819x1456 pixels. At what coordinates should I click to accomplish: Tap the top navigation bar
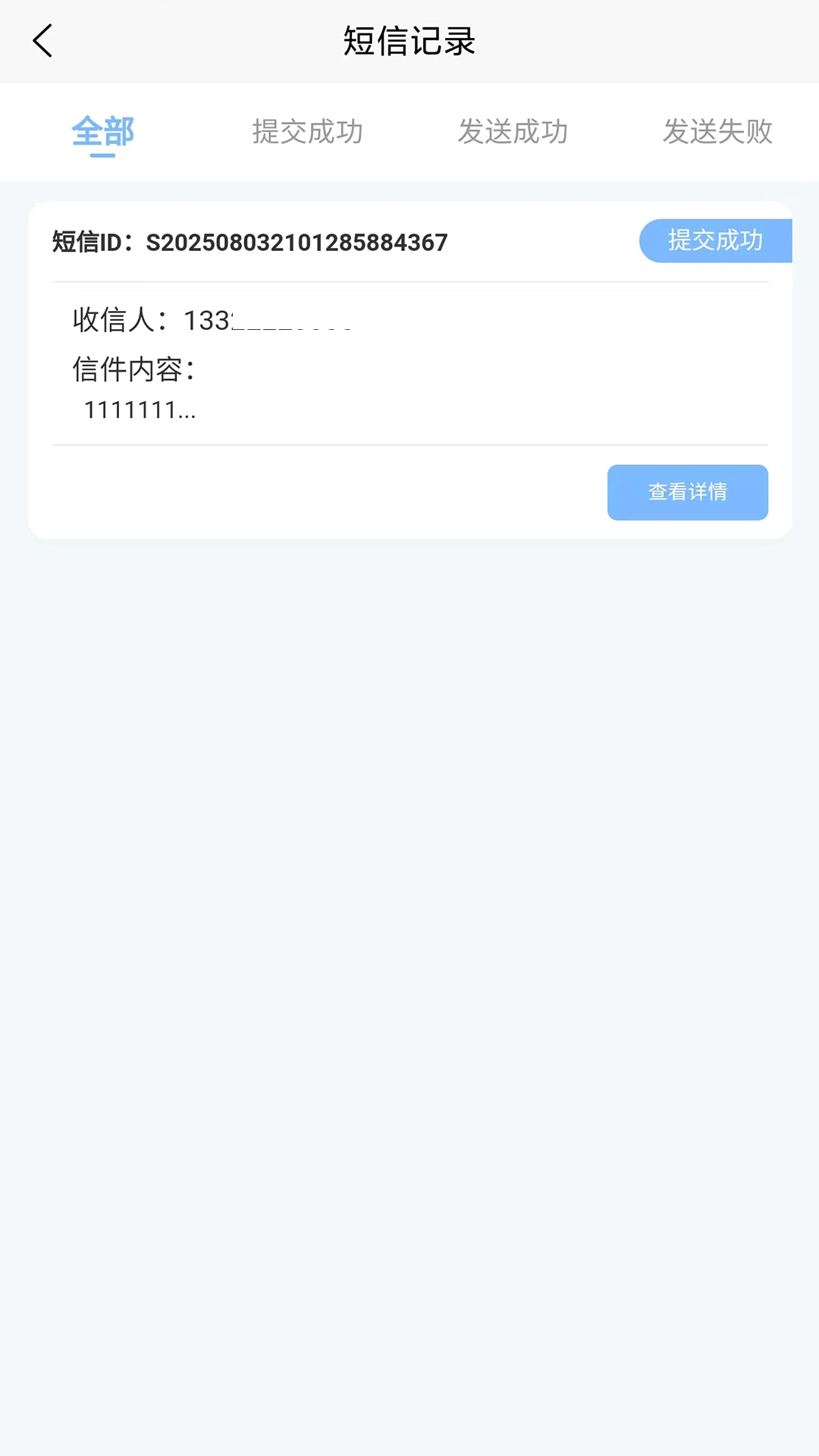coord(409,42)
